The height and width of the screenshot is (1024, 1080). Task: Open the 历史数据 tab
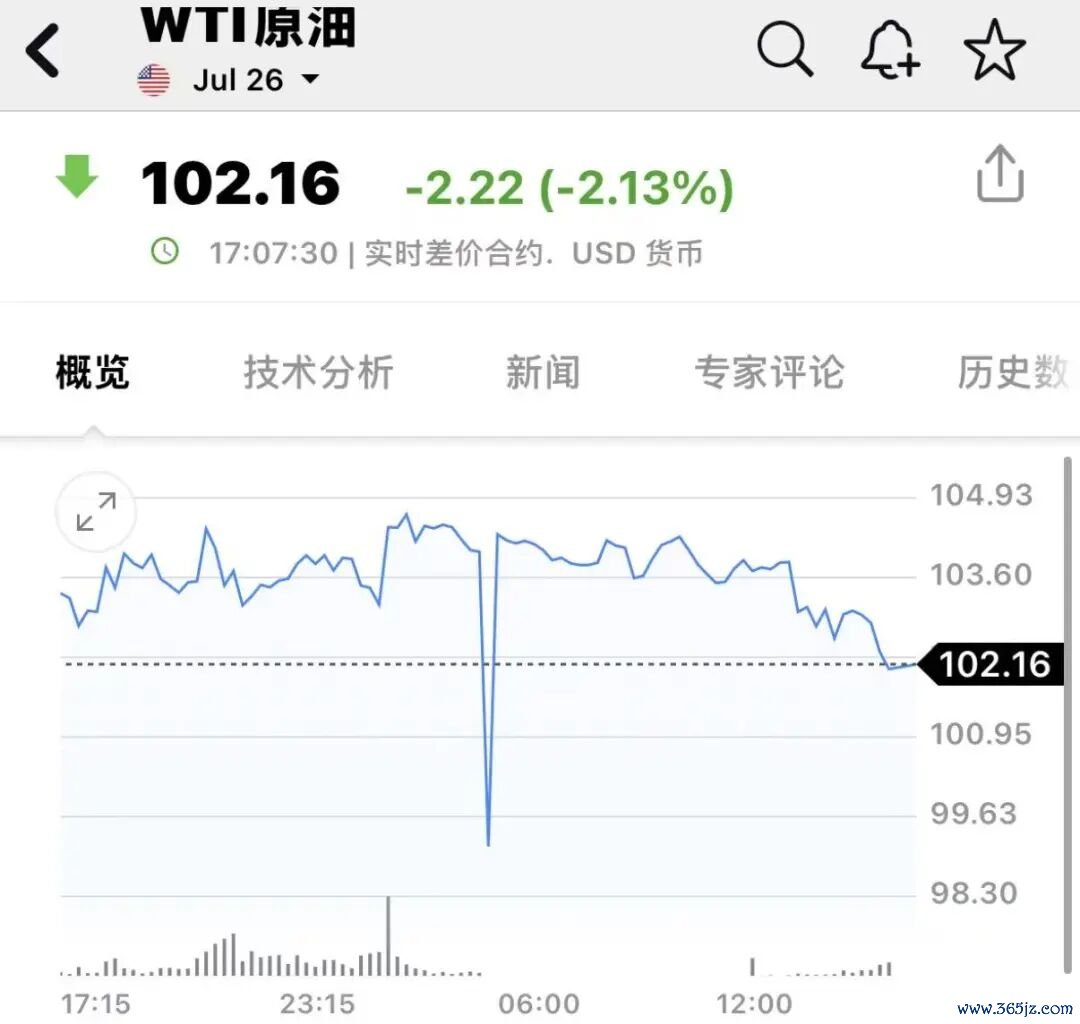[1014, 373]
